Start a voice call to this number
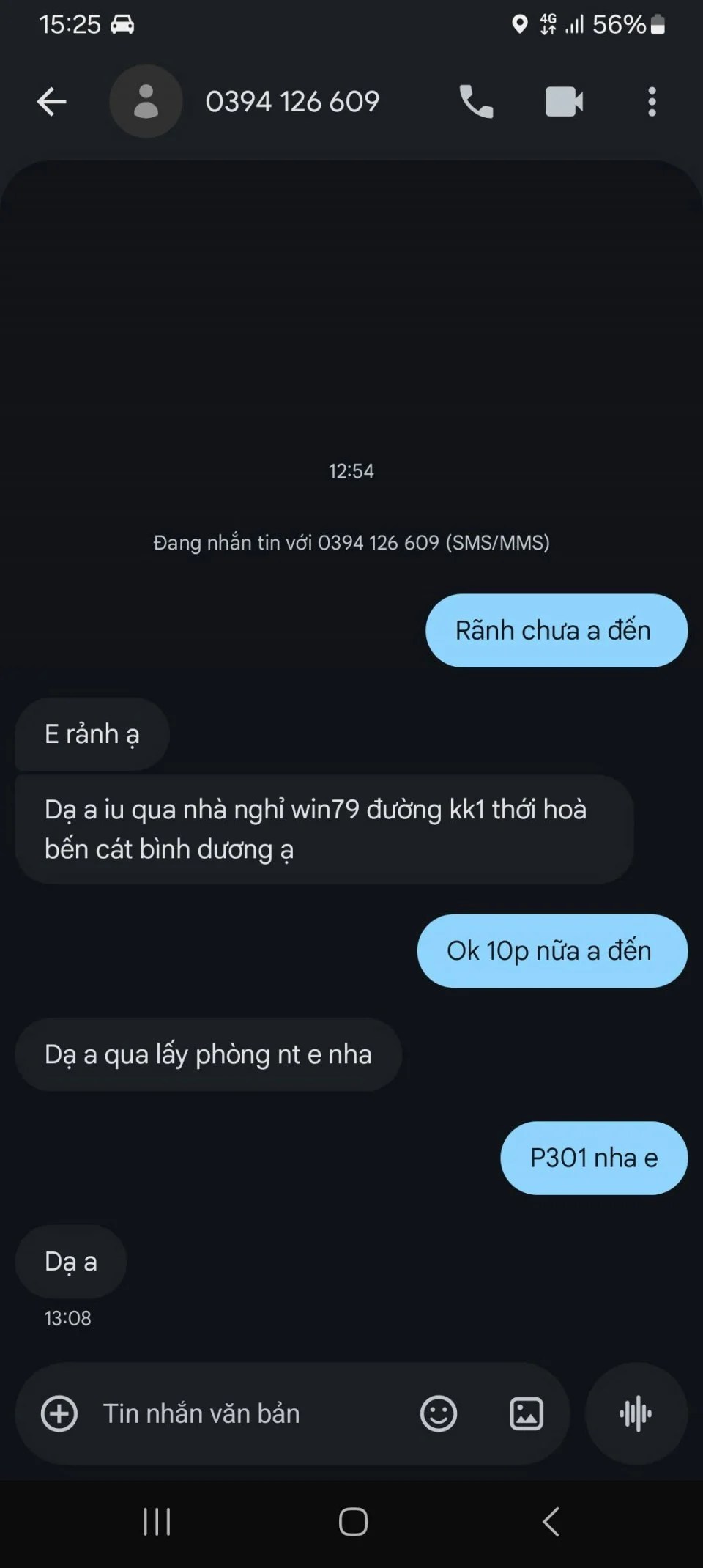 [x=476, y=102]
